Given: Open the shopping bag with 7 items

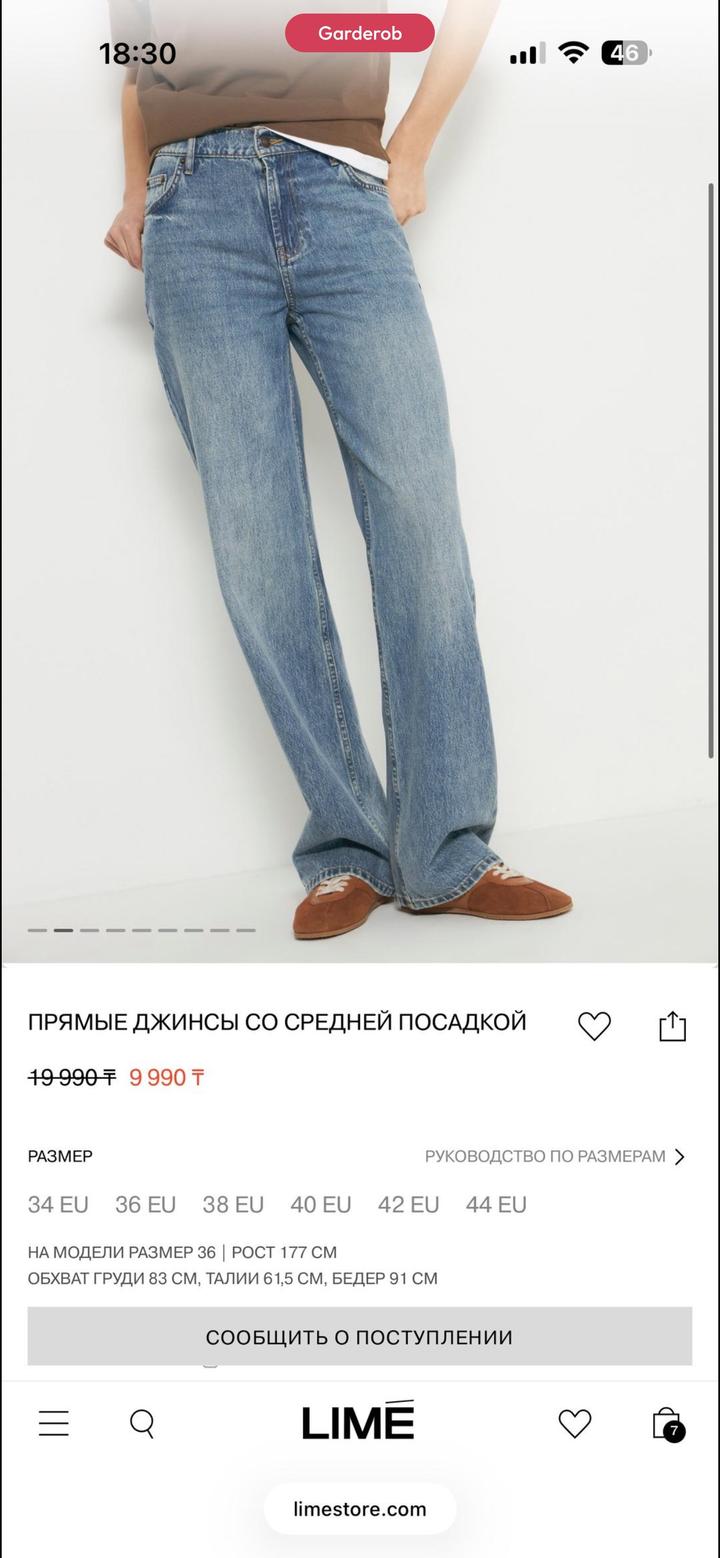Looking at the screenshot, I should tap(666, 1423).
